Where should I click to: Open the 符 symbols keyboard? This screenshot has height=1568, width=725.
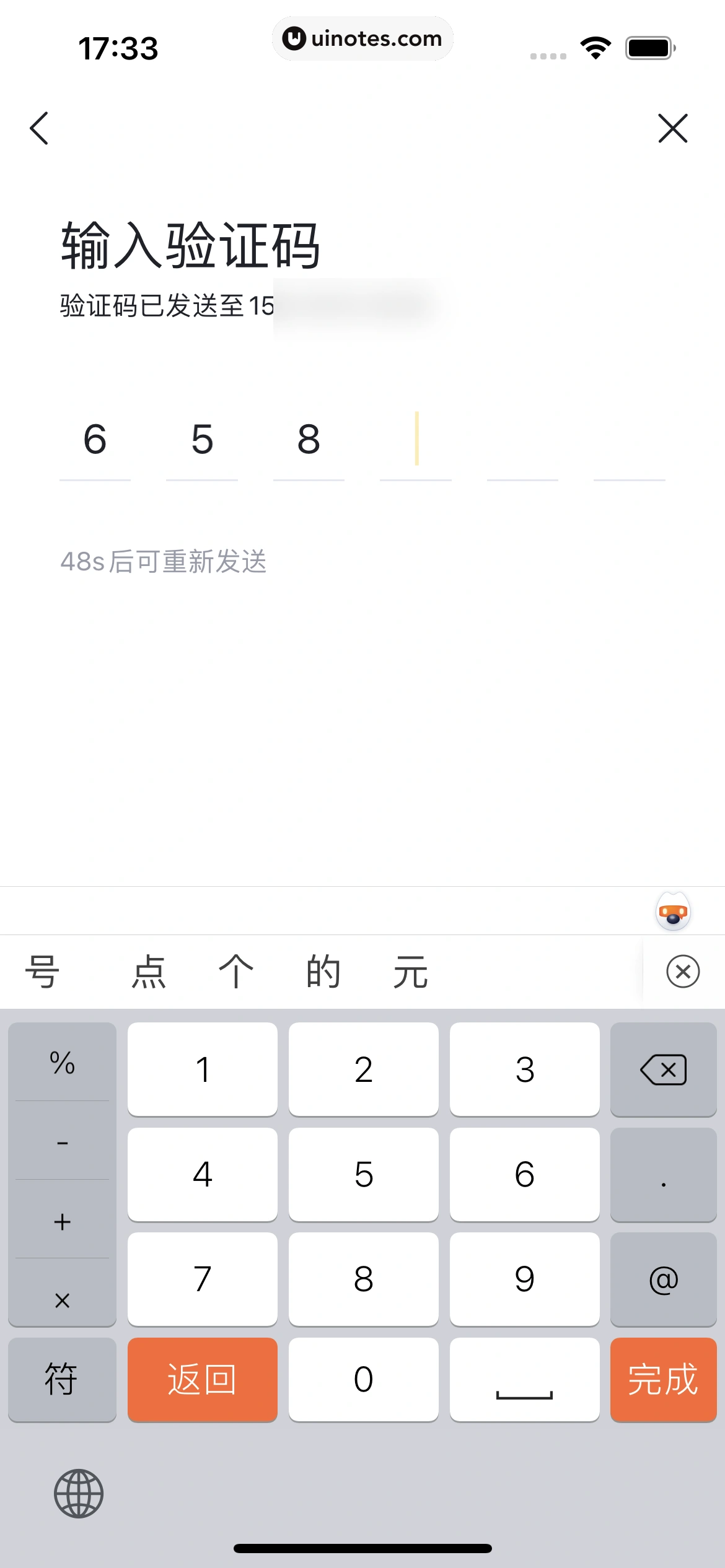pos(61,1379)
